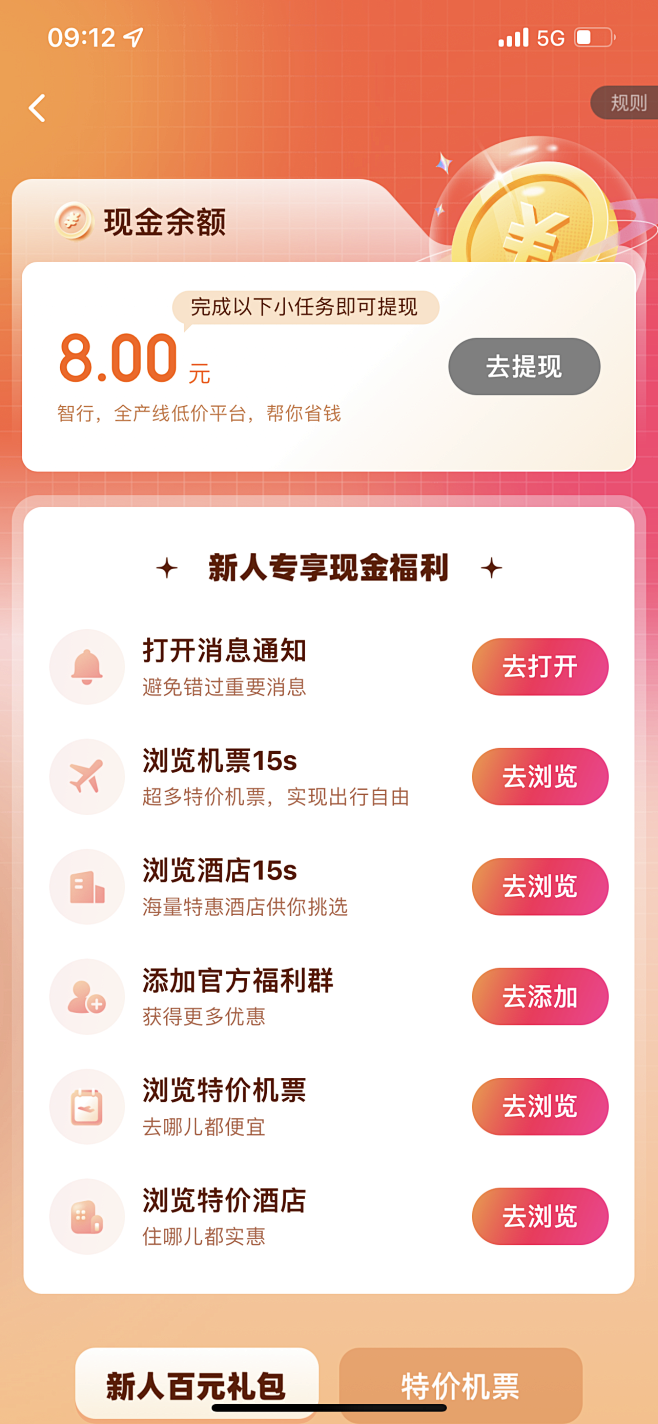
Task: Go back using the top-left arrow
Action: 37,108
